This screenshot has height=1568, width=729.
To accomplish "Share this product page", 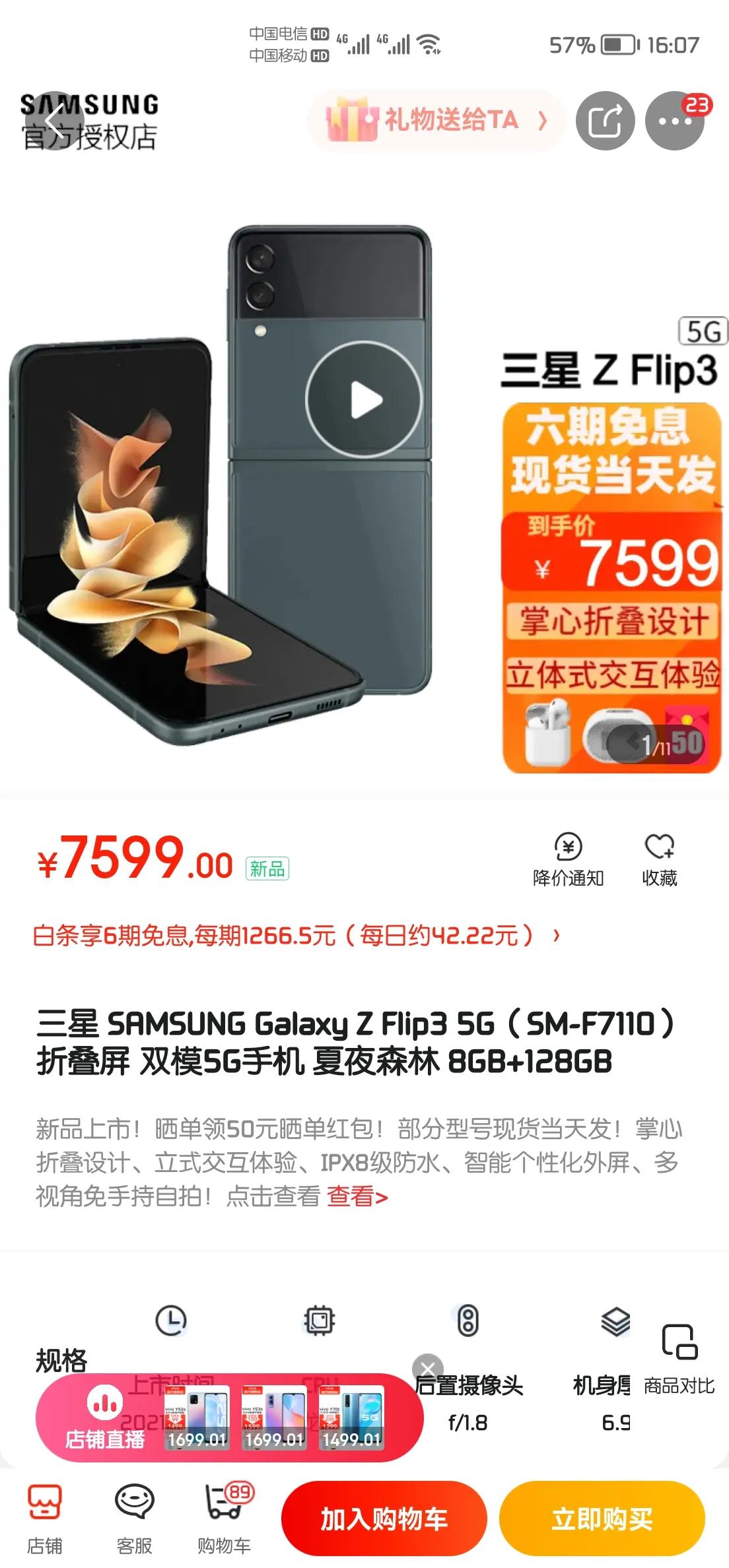I will [x=605, y=121].
